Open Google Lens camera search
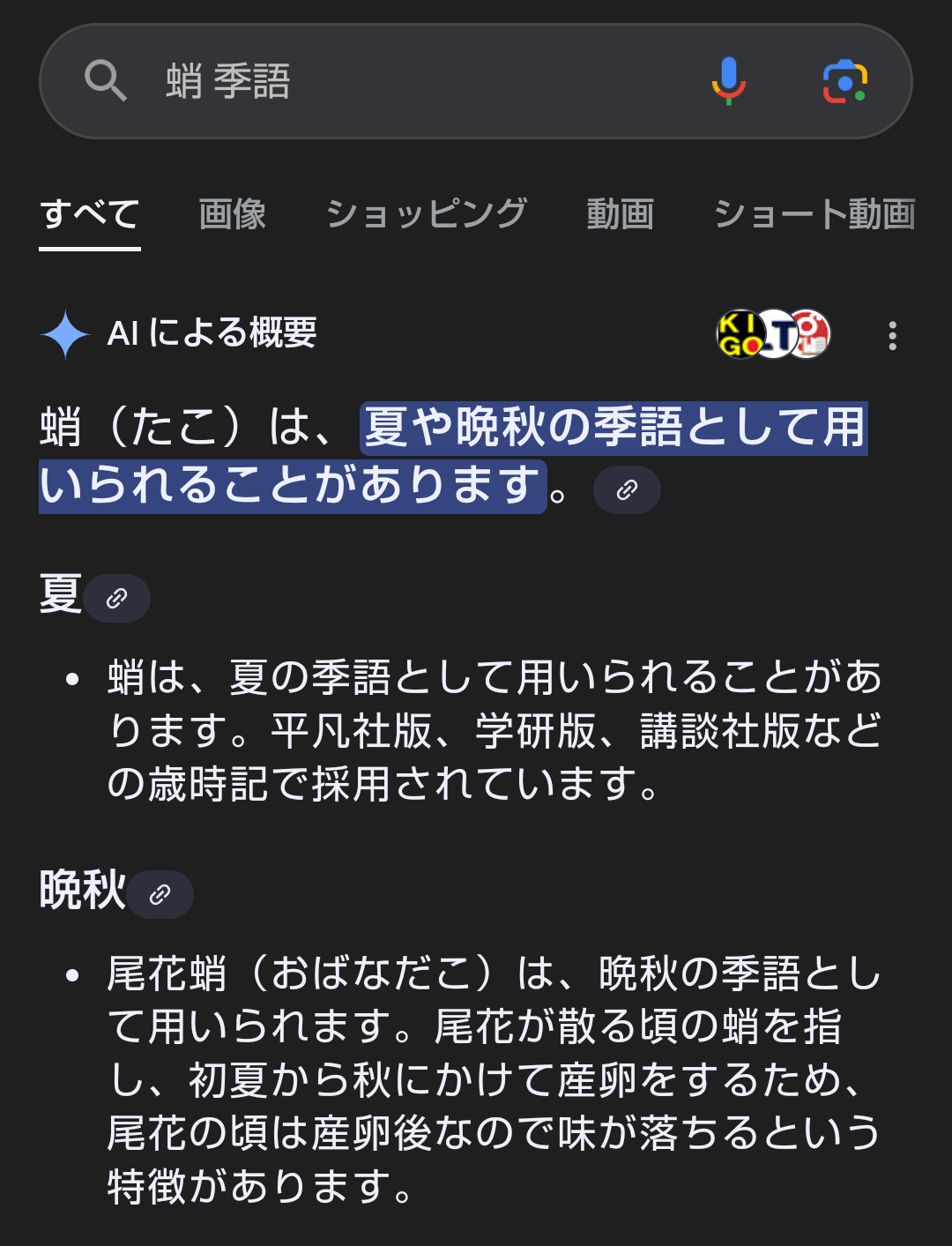 coord(844,81)
